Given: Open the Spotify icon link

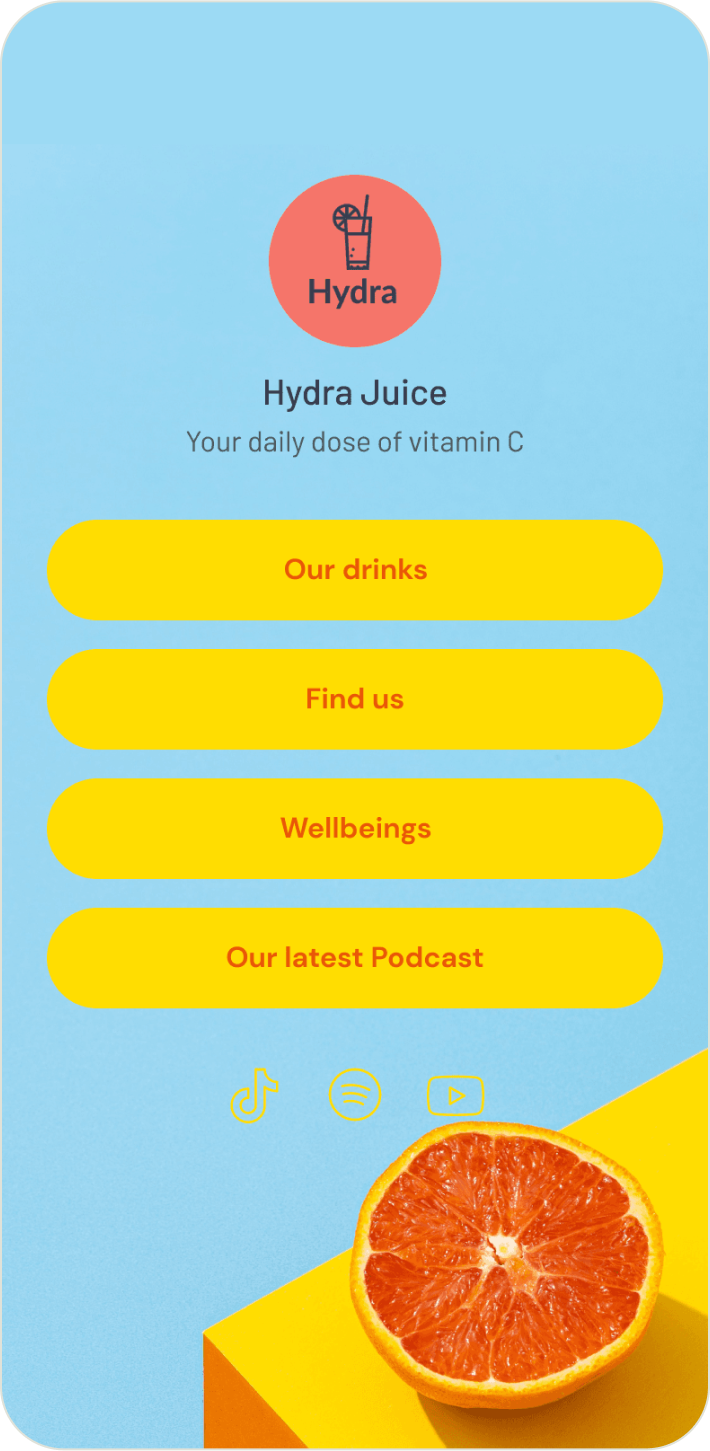Looking at the screenshot, I should click(x=355, y=1095).
